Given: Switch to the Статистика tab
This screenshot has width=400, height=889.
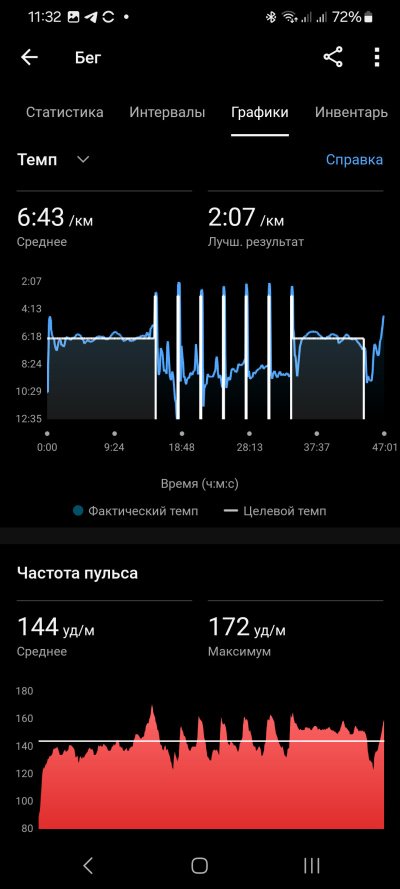Looking at the screenshot, I should coord(65,112).
